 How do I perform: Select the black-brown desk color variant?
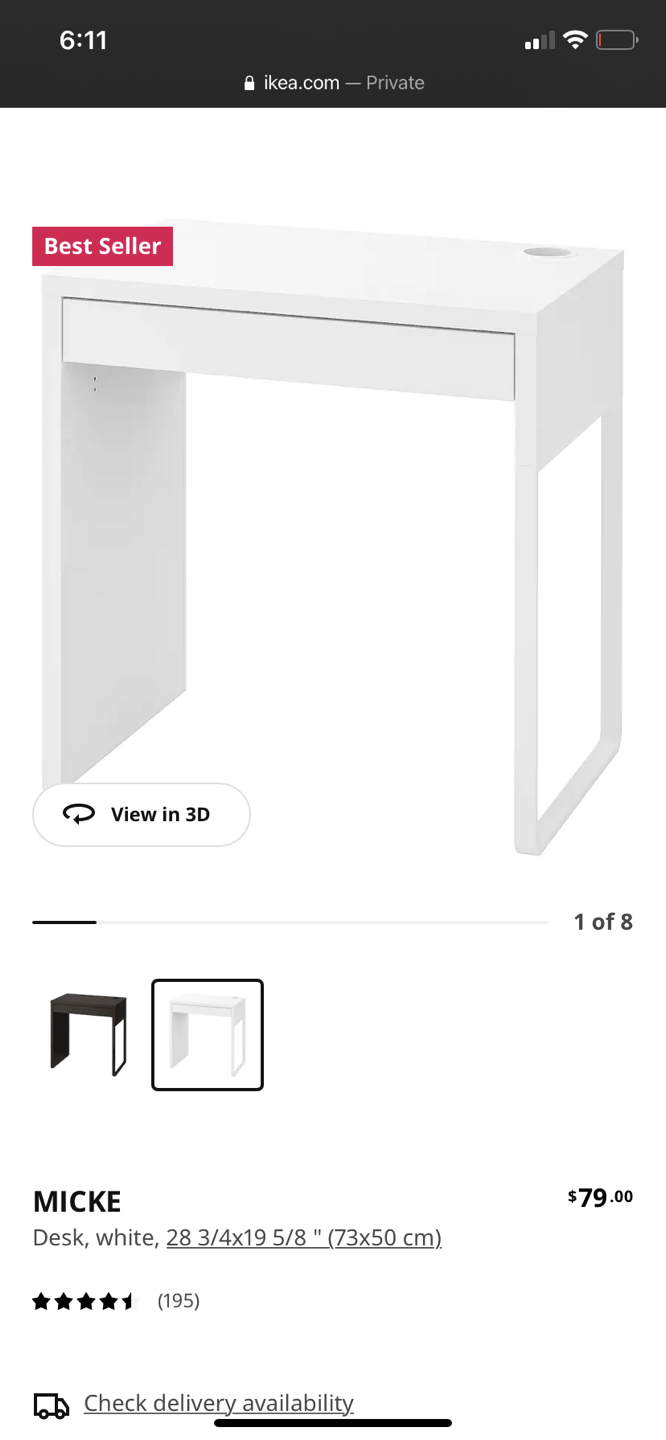(88, 1034)
